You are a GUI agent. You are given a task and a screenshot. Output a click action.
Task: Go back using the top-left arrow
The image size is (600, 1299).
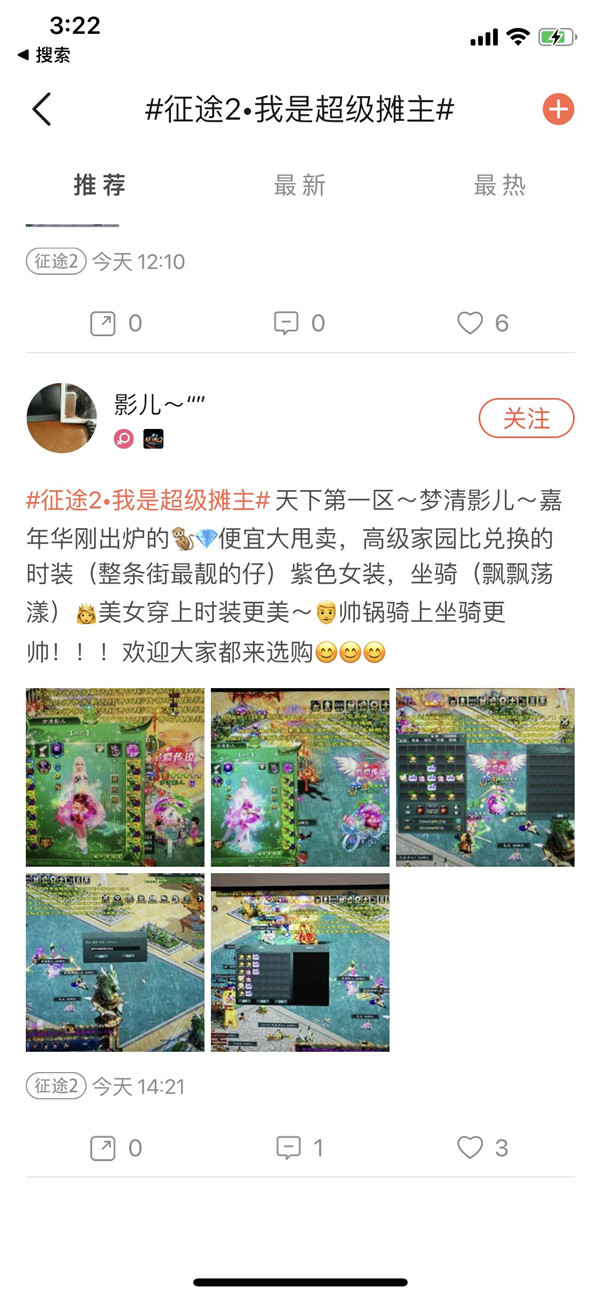click(x=41, y=109)
